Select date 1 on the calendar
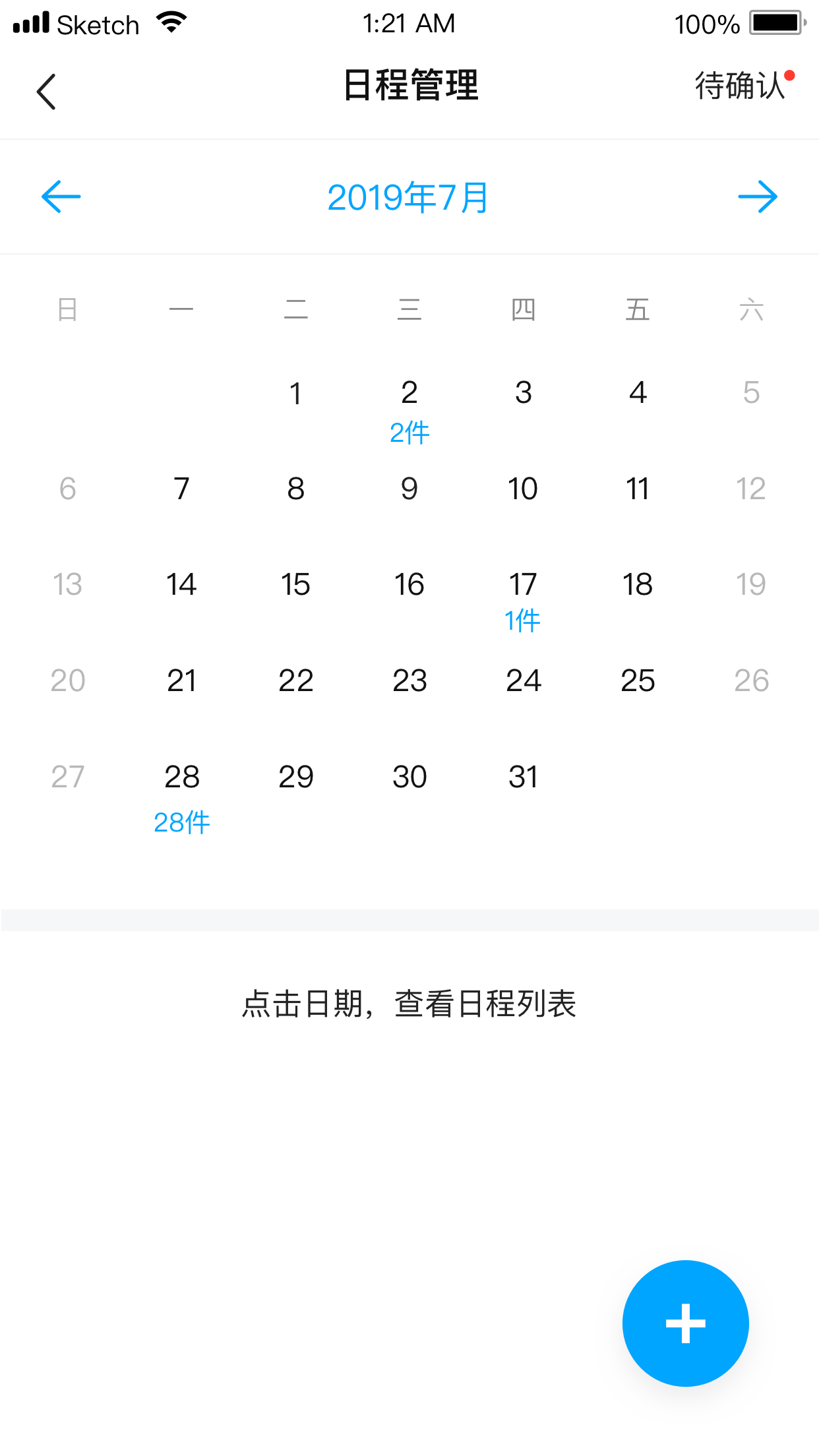The width and height of the screenshot is (819, 1456). pos(295,394)
